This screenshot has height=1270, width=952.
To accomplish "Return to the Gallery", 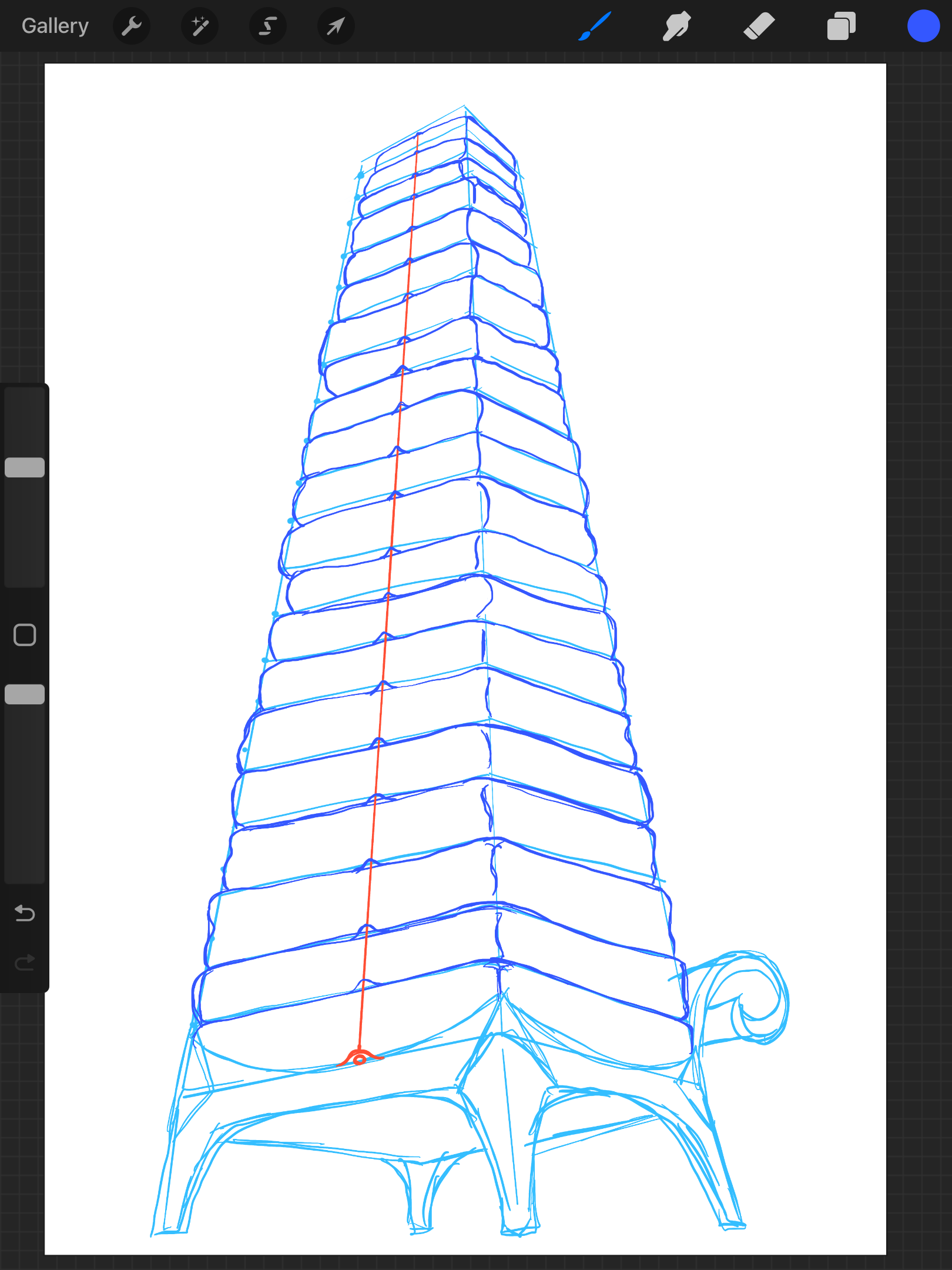I will pyautogui.click(x=55, y=26).
